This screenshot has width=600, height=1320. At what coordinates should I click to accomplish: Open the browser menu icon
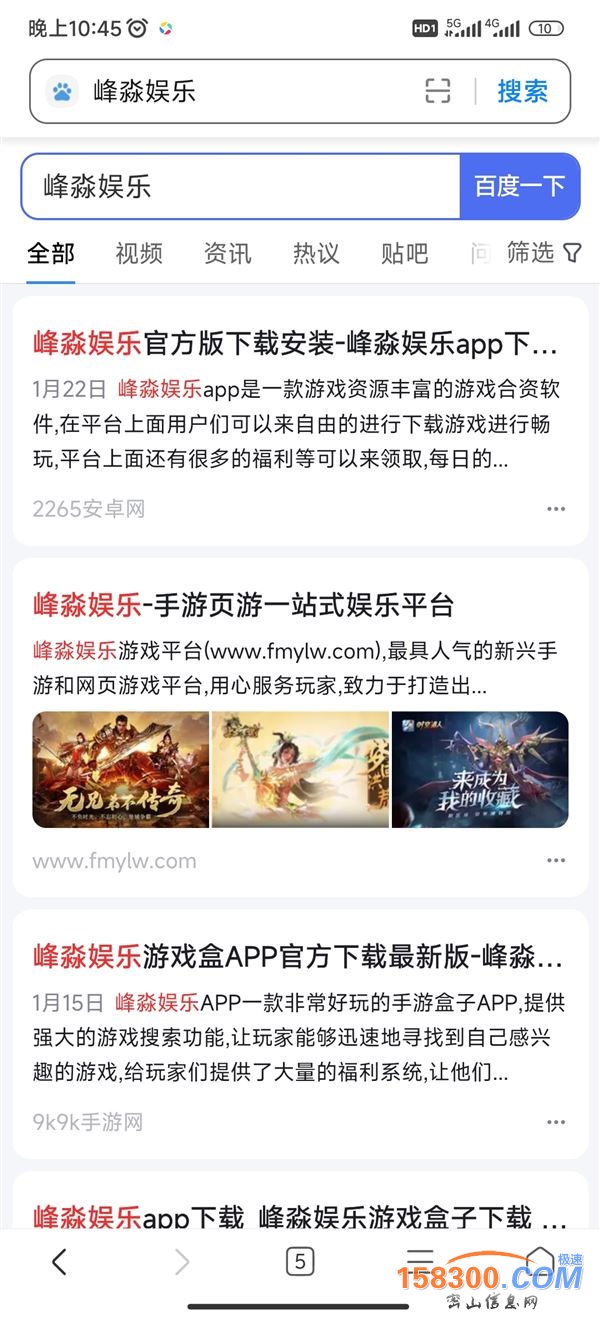pyautogui.click(x=420, y=1260)
